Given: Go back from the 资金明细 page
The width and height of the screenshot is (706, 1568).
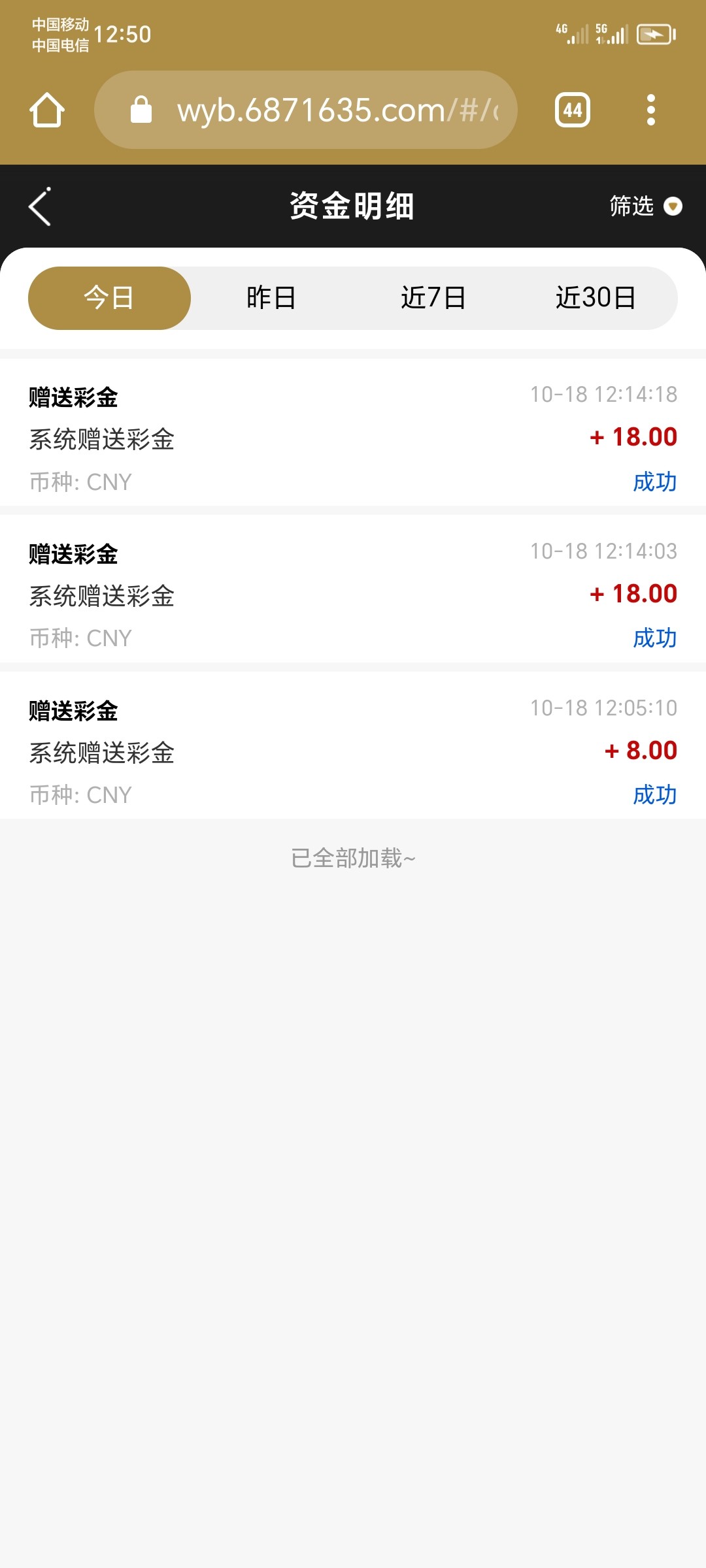Looking at the screenshot, I should pos(41,206).
